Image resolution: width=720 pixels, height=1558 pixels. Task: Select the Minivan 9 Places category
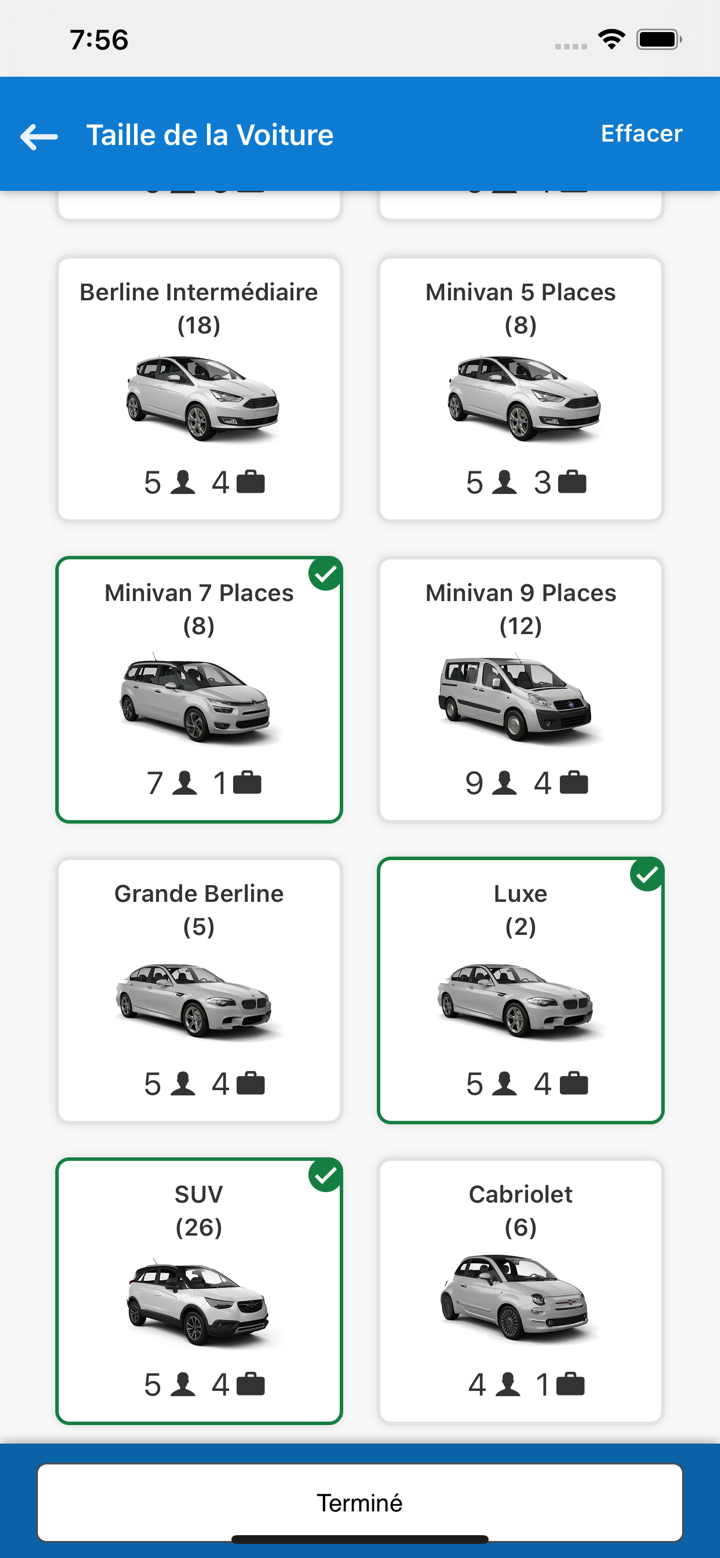click(520, 689)
